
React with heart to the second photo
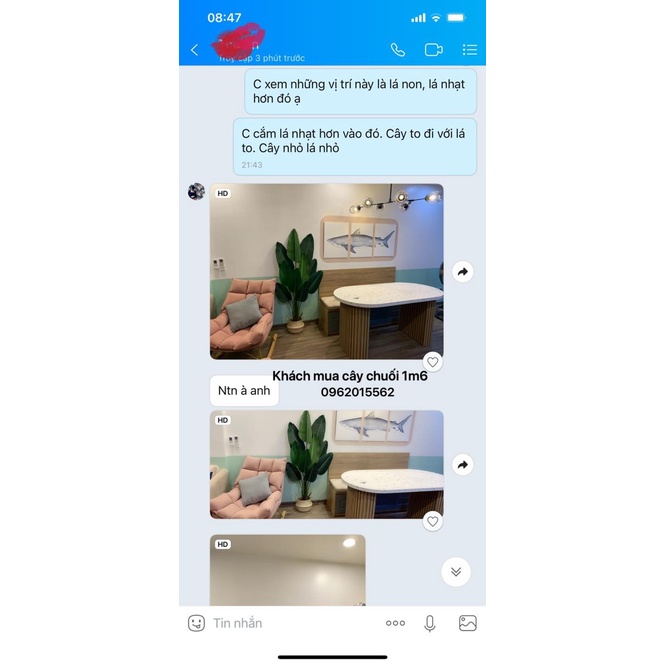[x=432, y=521]
